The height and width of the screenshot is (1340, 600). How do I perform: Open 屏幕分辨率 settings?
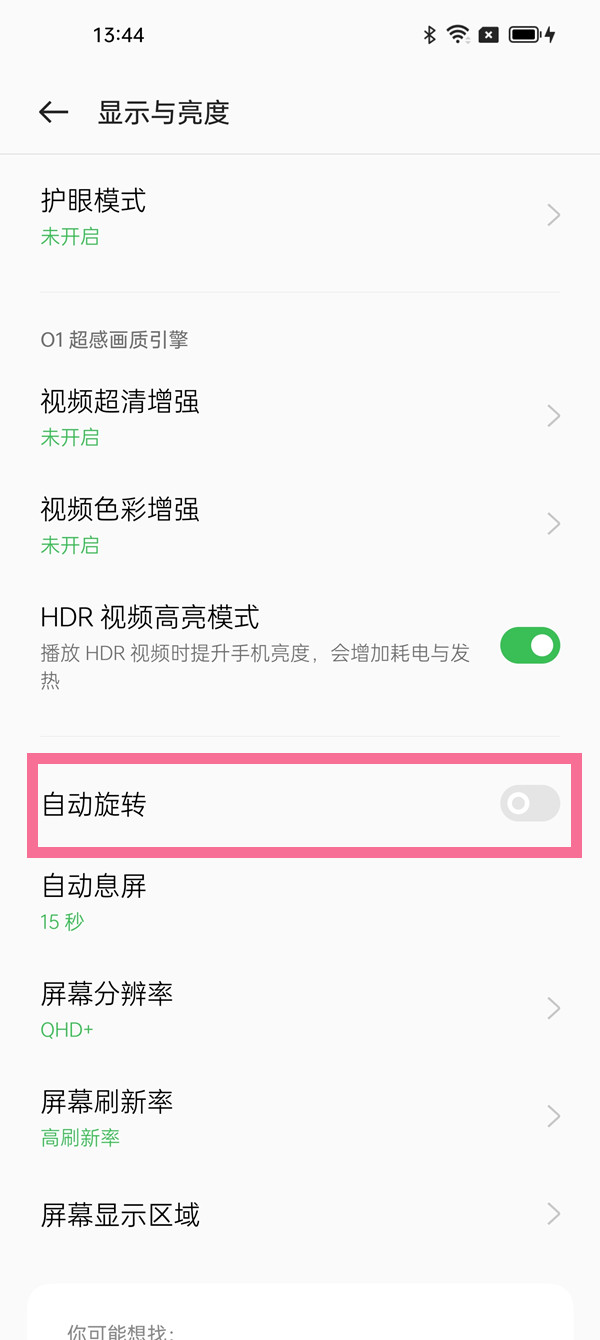tap(300, 1009)
